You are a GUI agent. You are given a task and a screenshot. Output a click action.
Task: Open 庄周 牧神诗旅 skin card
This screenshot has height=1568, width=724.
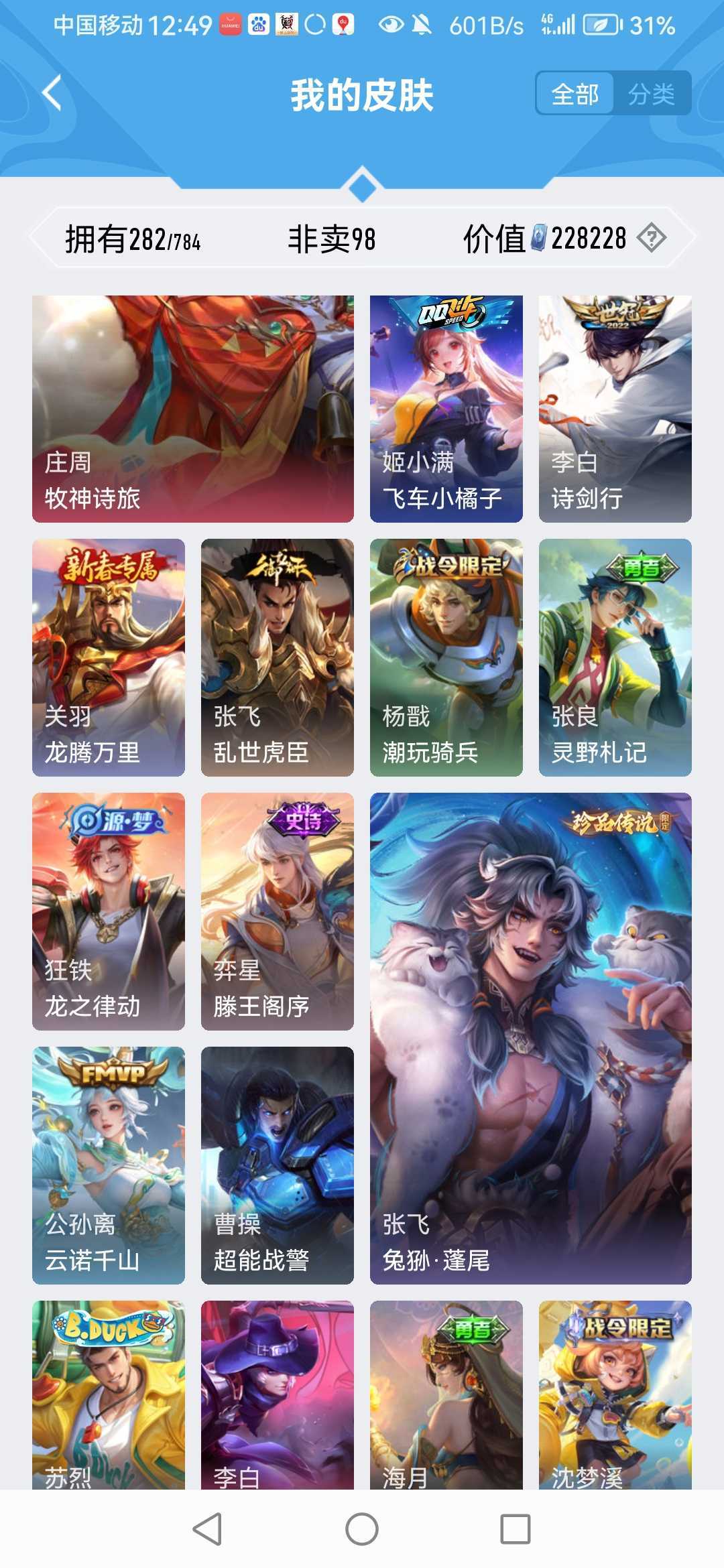193,409
